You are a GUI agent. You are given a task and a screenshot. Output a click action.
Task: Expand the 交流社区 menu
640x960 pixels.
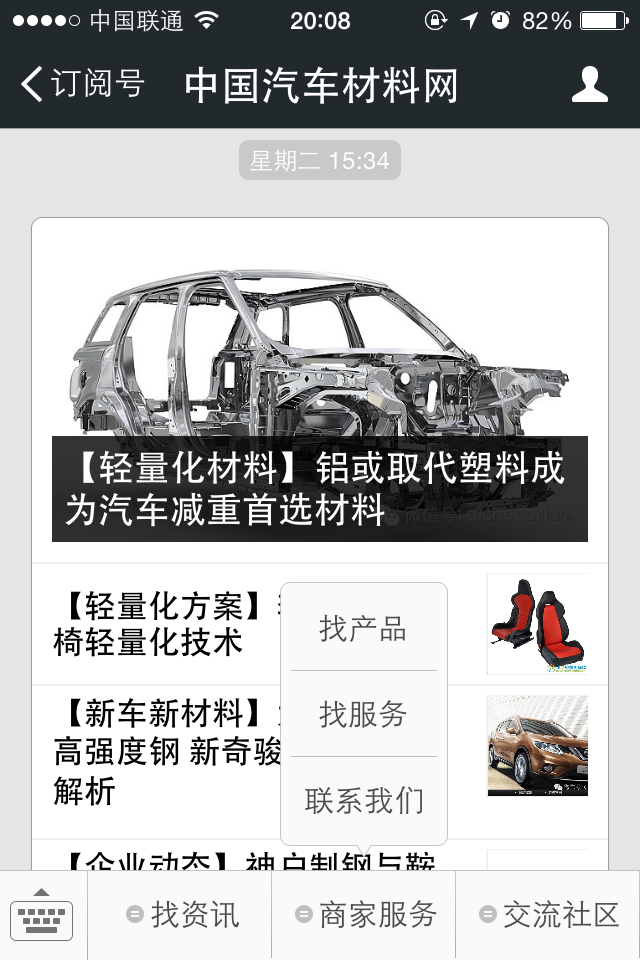pos(548,915)
